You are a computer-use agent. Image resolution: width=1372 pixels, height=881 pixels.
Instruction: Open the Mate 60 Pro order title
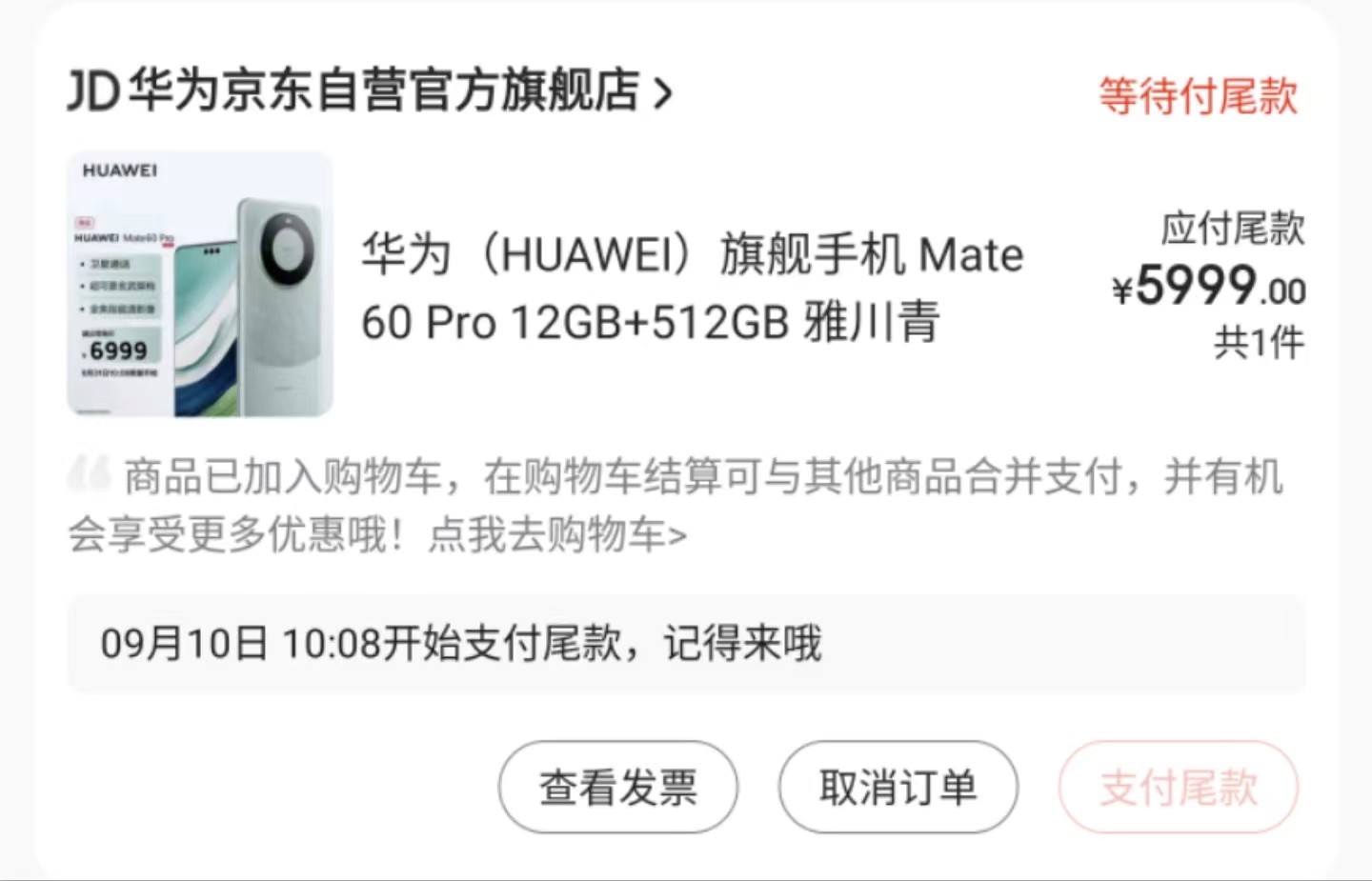click(x=691, y=288)
